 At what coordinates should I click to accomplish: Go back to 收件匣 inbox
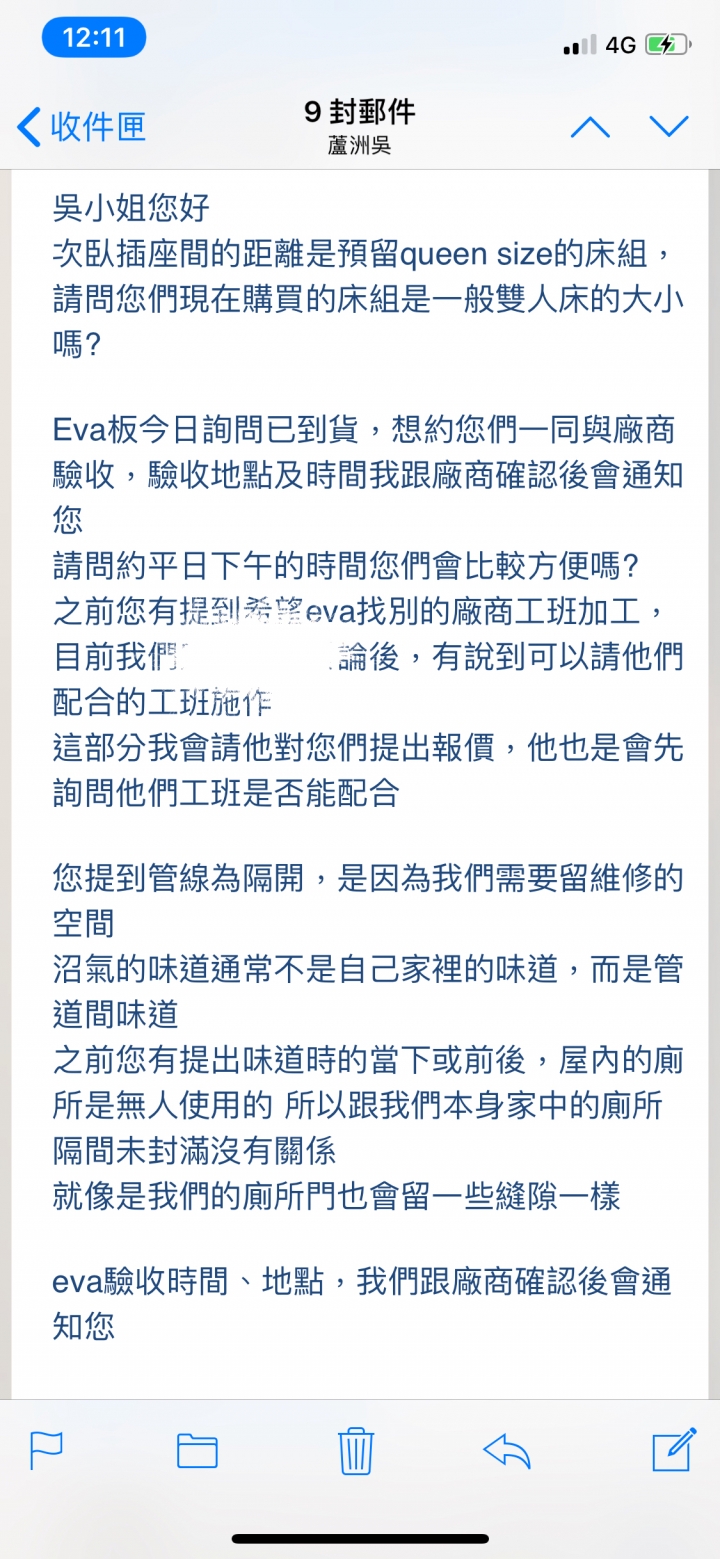(x=82, y=127)
